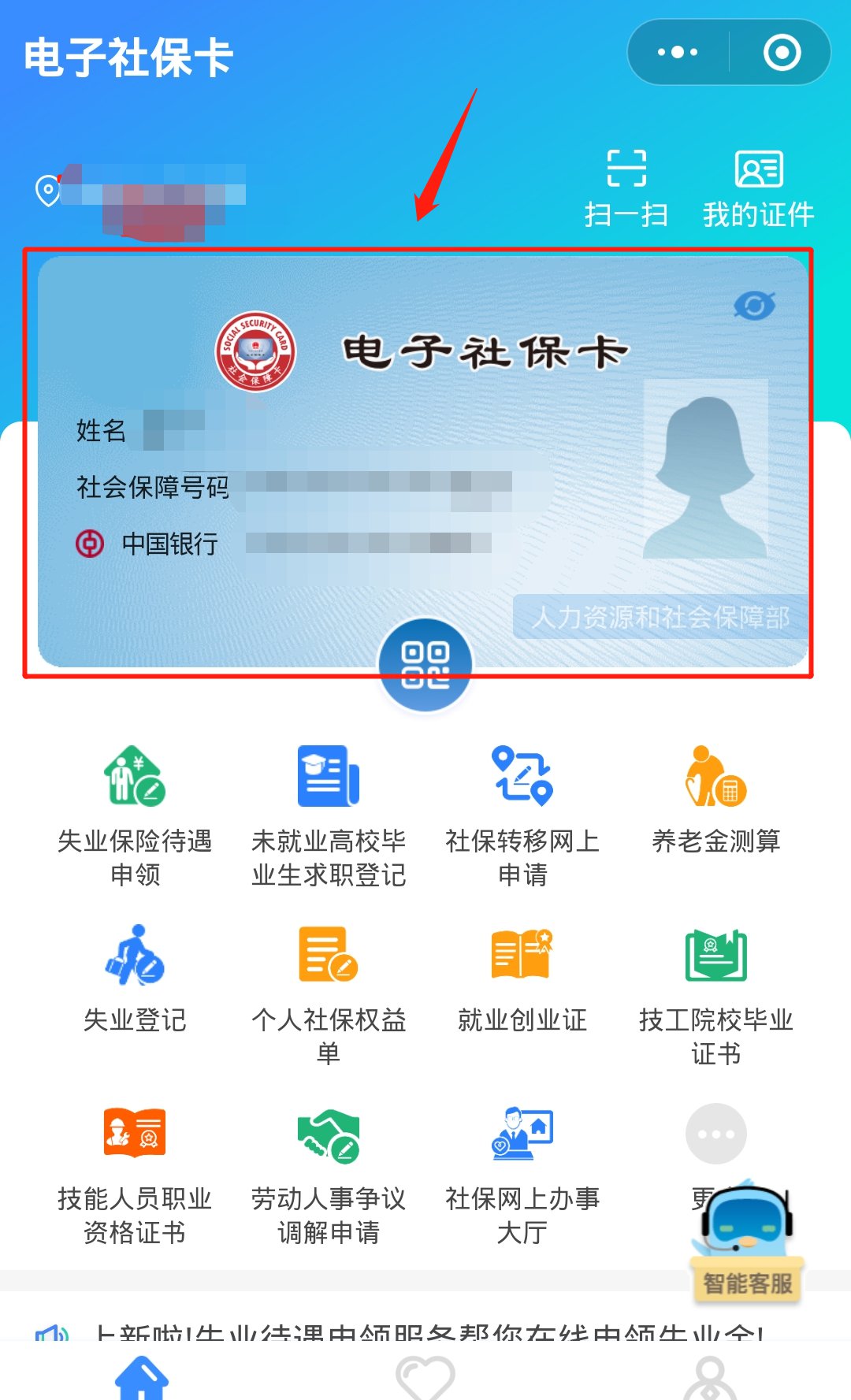The width and height of the screenshot is (851, 1400).
Task: Open 就业创业证
Action: (x=522, y=977)
